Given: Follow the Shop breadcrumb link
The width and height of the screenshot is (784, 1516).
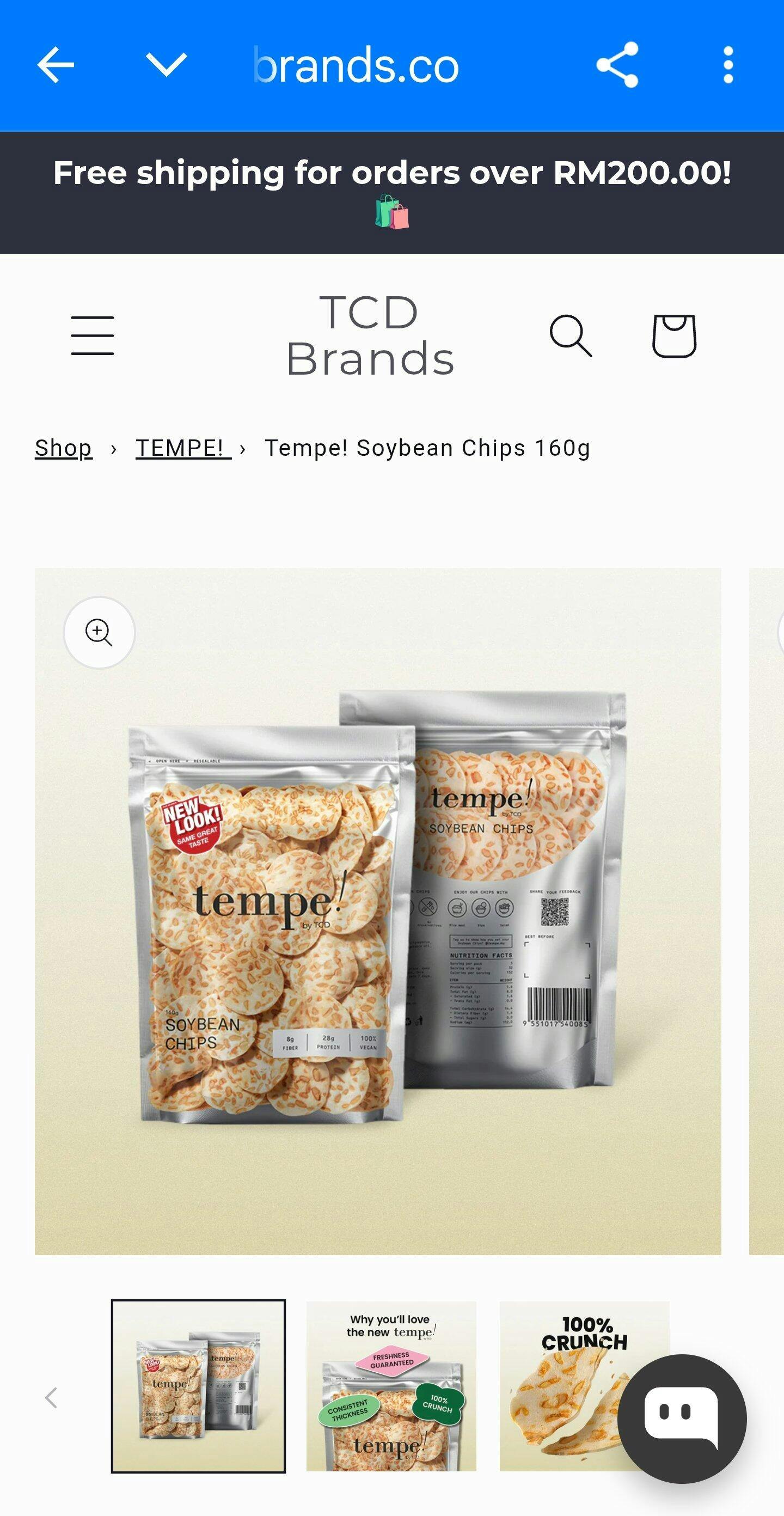Looking at the screenshot, I should click(x=64, y=448).
